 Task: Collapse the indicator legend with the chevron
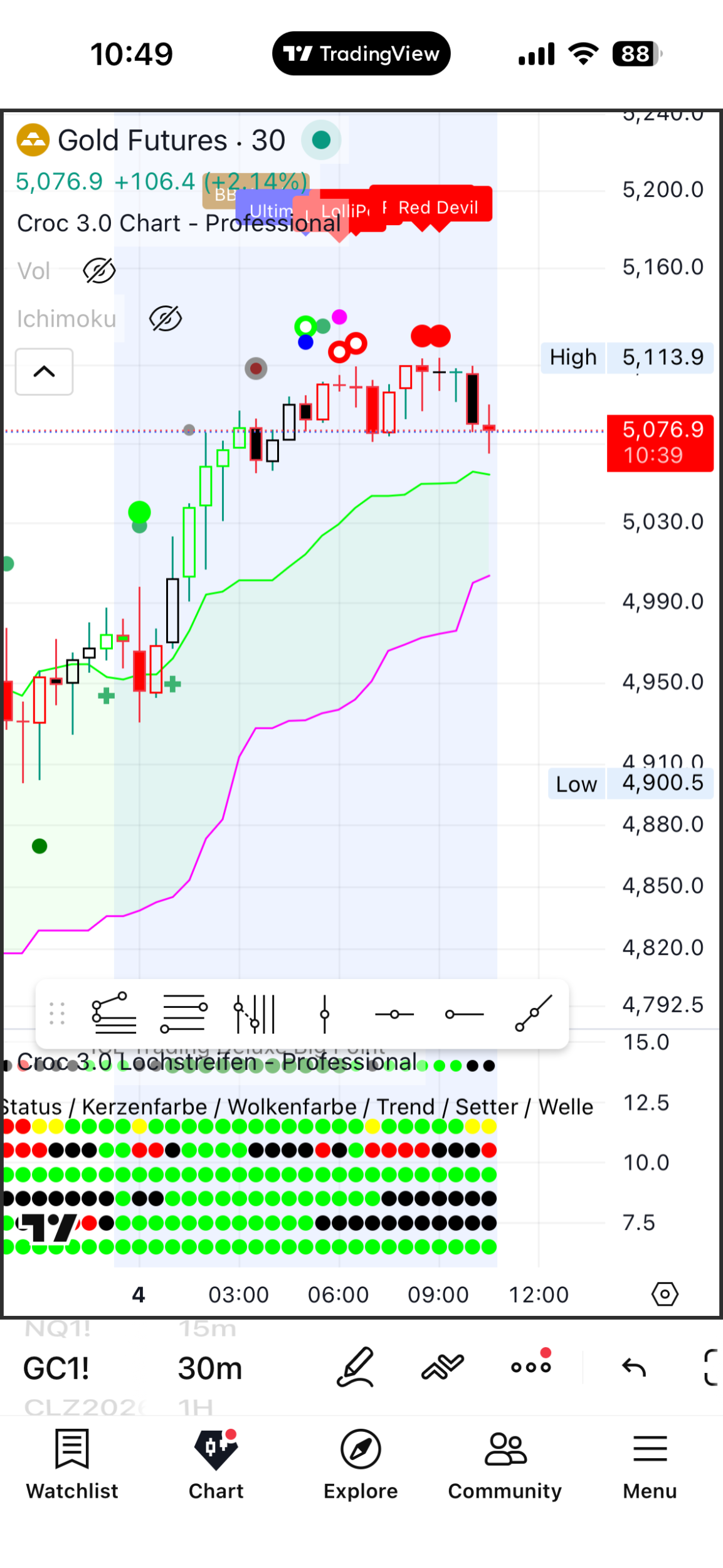[44, 372]
